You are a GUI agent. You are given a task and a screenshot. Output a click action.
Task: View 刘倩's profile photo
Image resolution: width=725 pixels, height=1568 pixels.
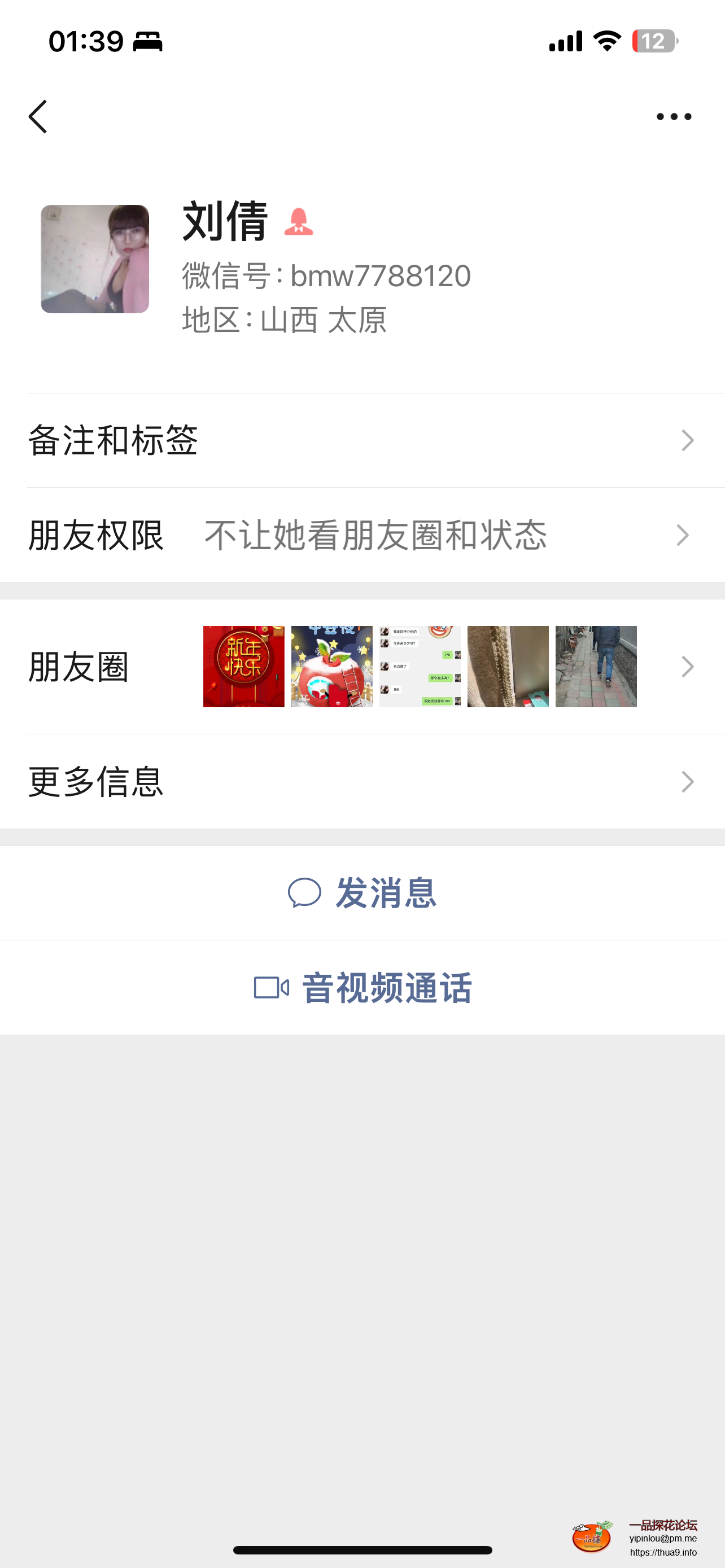click(95, 259)
